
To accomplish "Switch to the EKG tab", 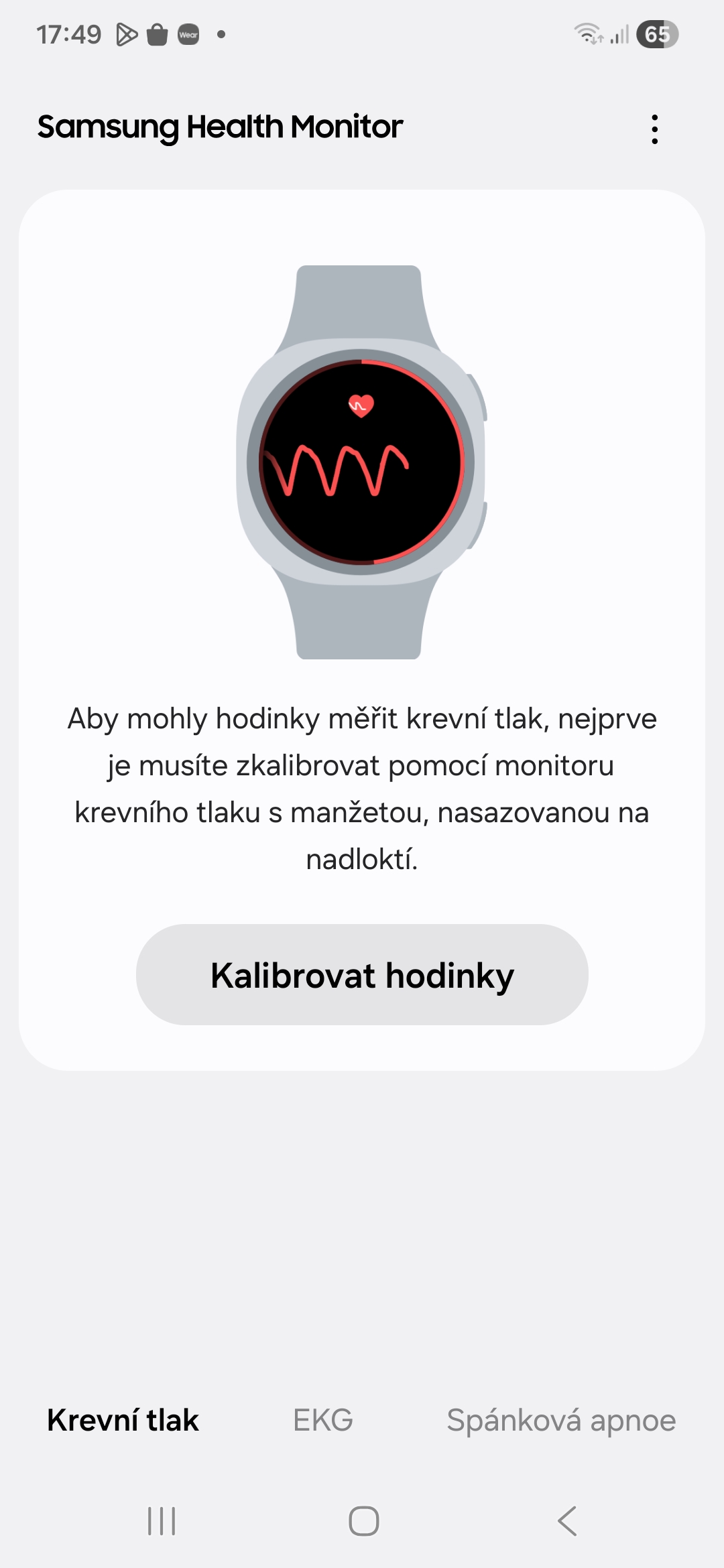I will [x=322, y=1420].
